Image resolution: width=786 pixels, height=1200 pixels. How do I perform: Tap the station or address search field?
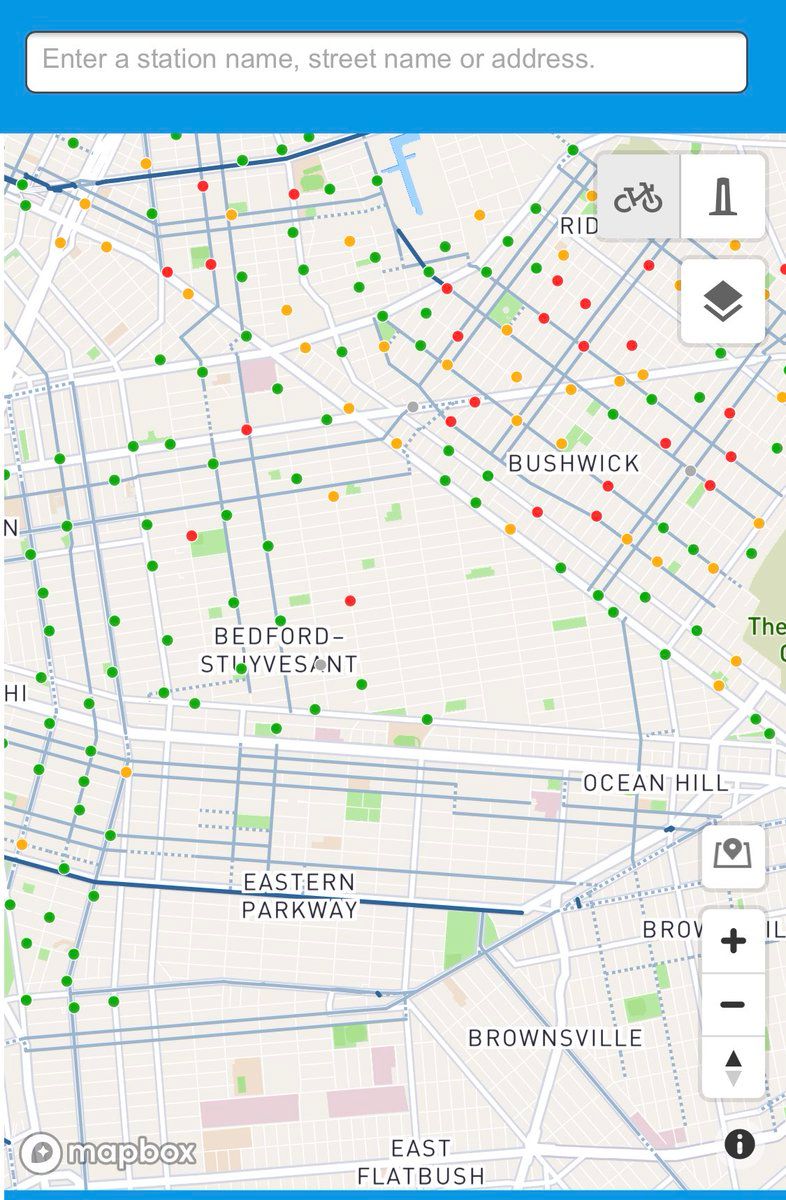click(x=386, y=61)
